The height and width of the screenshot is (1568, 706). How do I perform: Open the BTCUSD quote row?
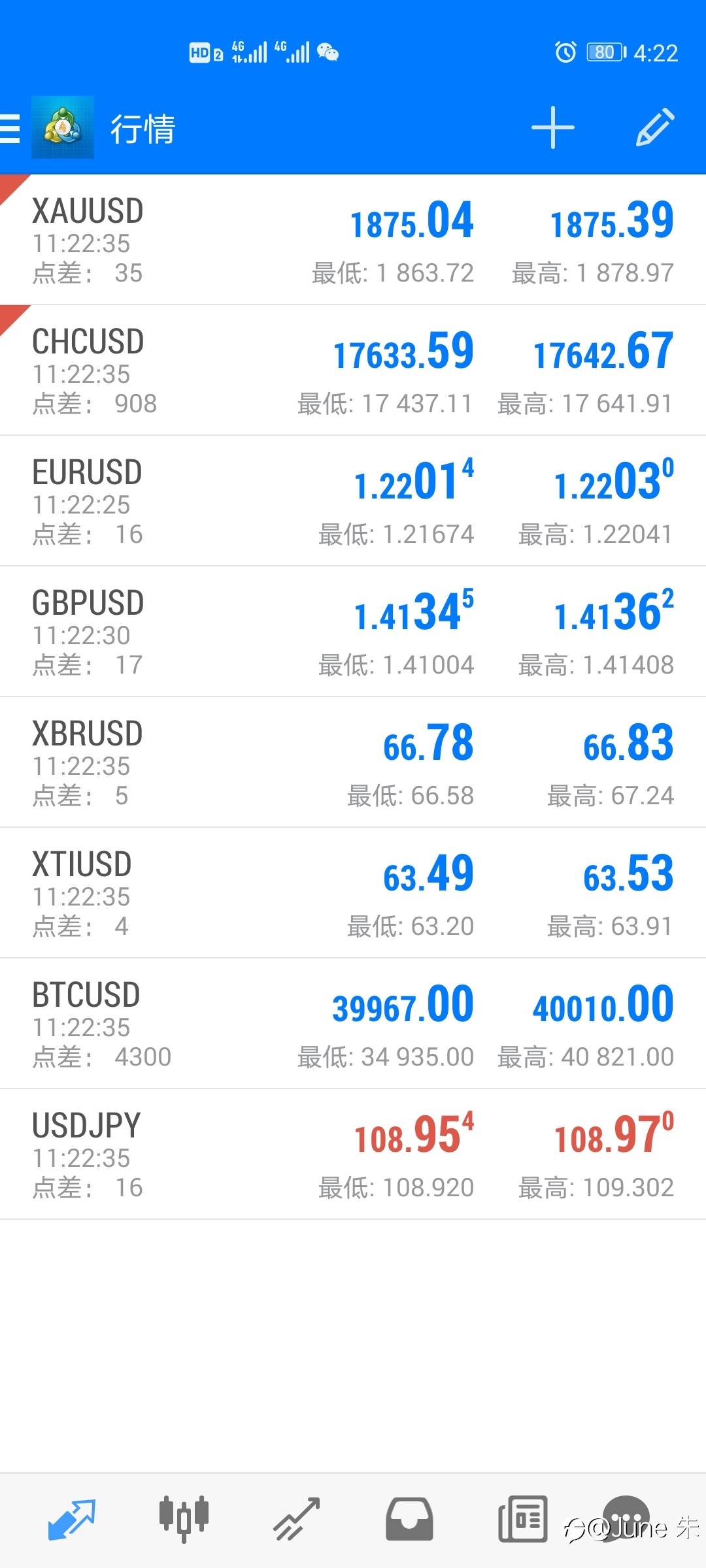(x=353, y=1024)
